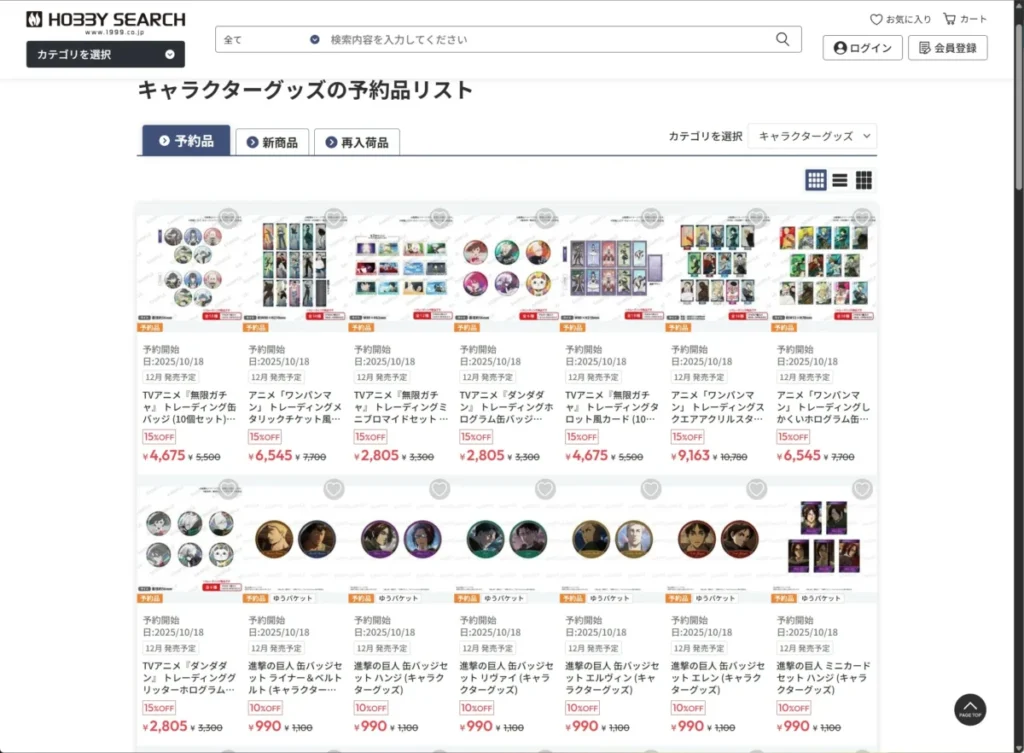Open お気に入り favorites list
Screen dimensions: 1024x753
[900, 19]
